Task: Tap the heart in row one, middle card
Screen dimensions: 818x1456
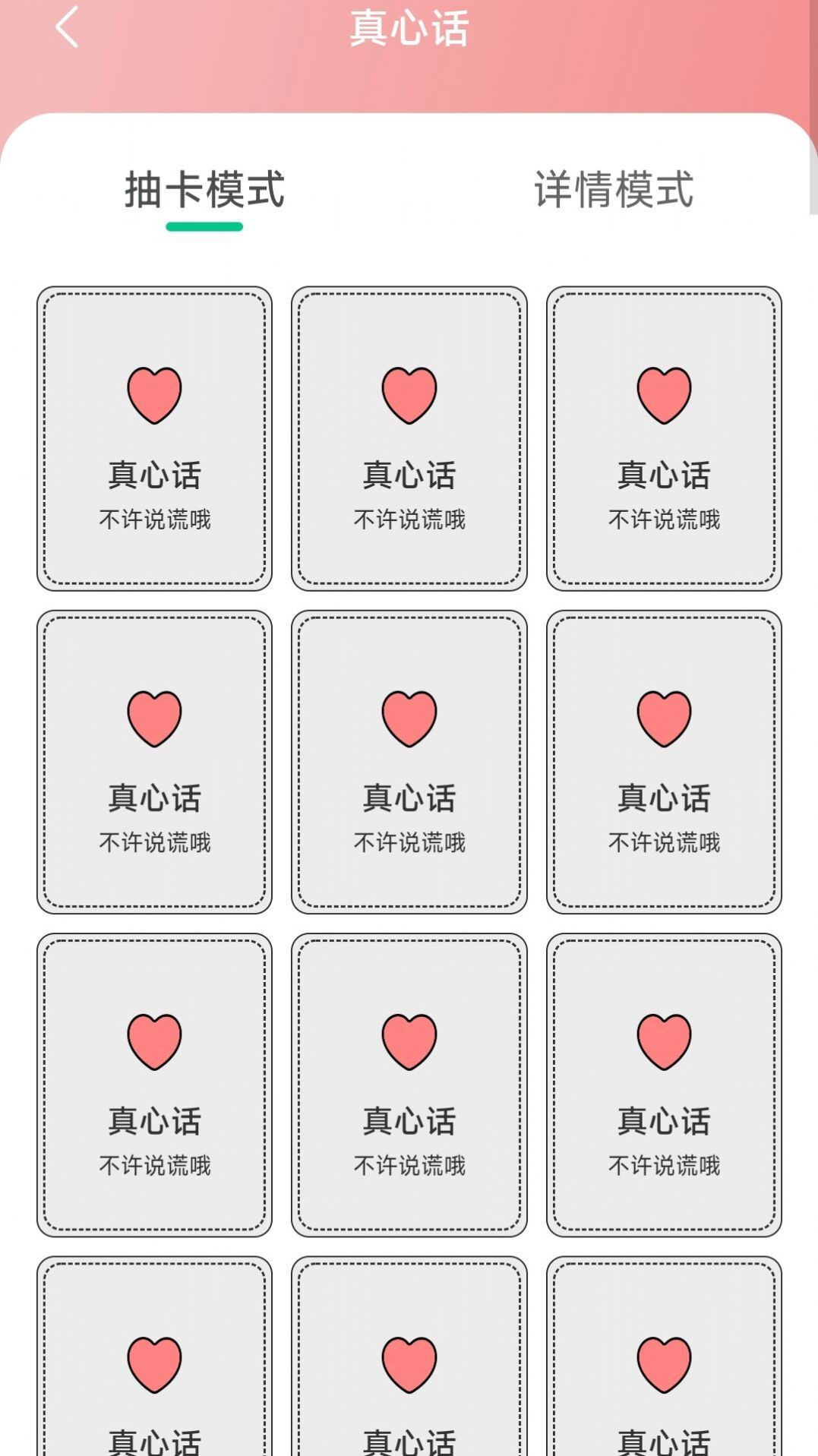Action: [x=409, y=393]
